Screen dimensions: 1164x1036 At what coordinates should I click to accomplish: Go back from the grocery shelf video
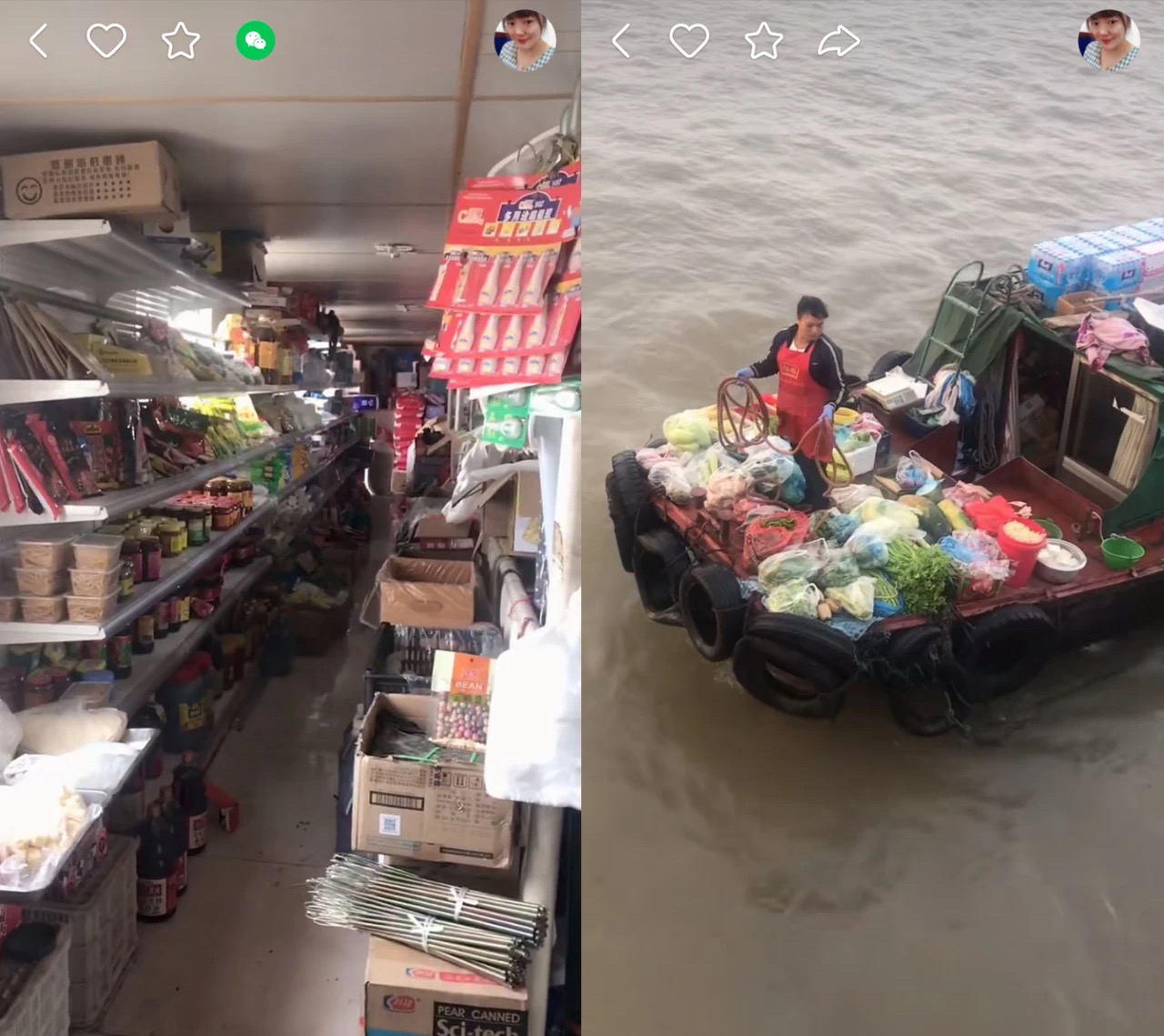pos(38,41)
